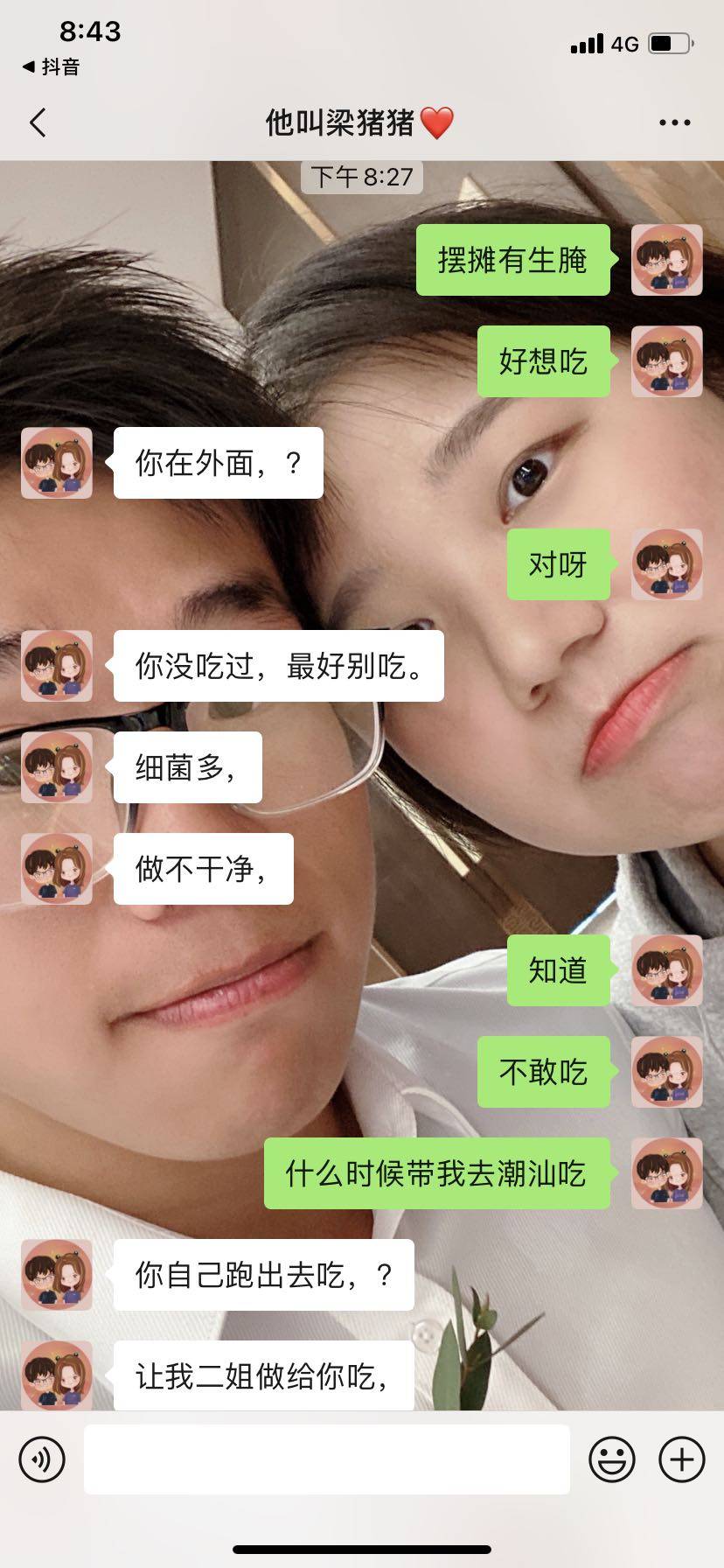This screenshot has width=724, height=1568.
Task: Tap the message text field
Action: (x=326, y=1459)
